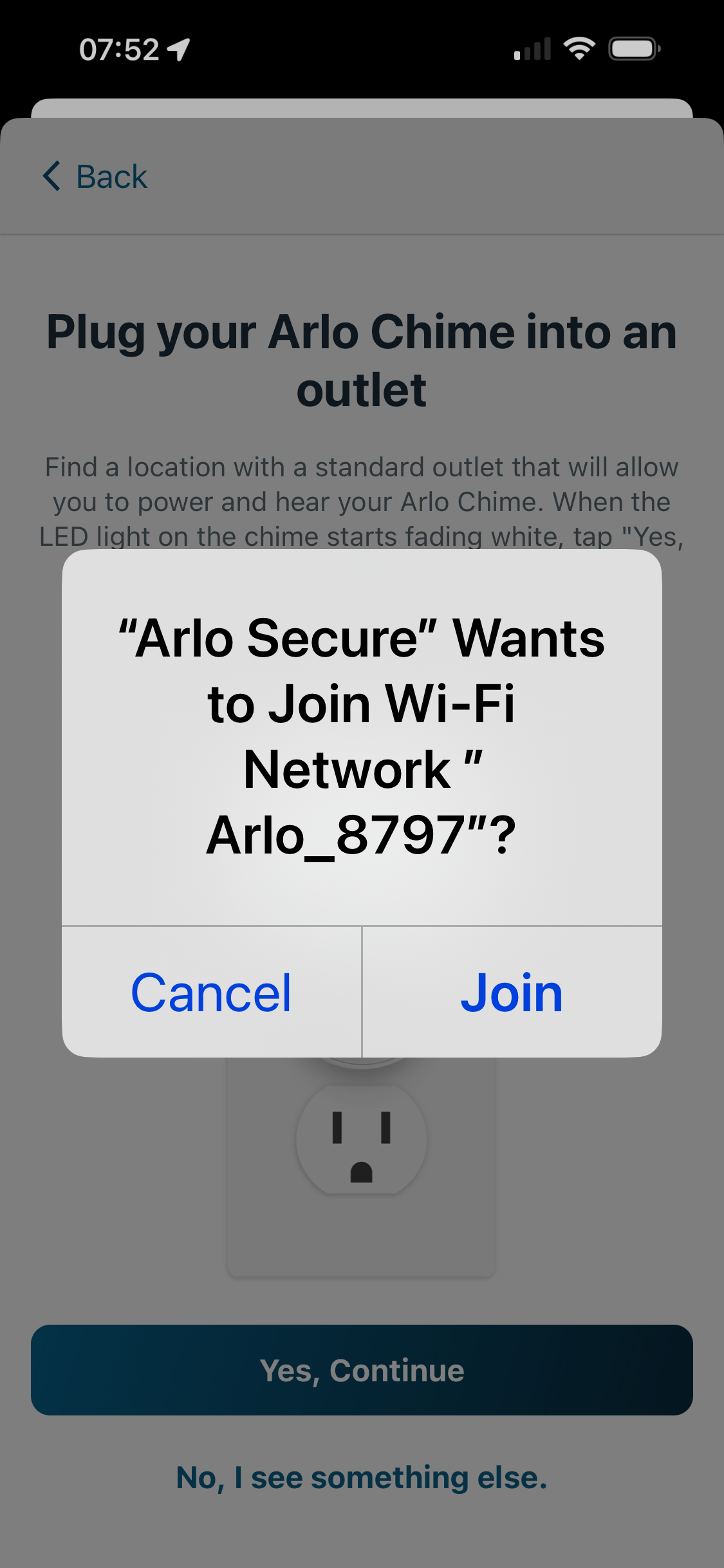The height and width of the screenshot is (1568, 724).
Task: Tap Yes, Continue
Action: tap(362, 1370)
